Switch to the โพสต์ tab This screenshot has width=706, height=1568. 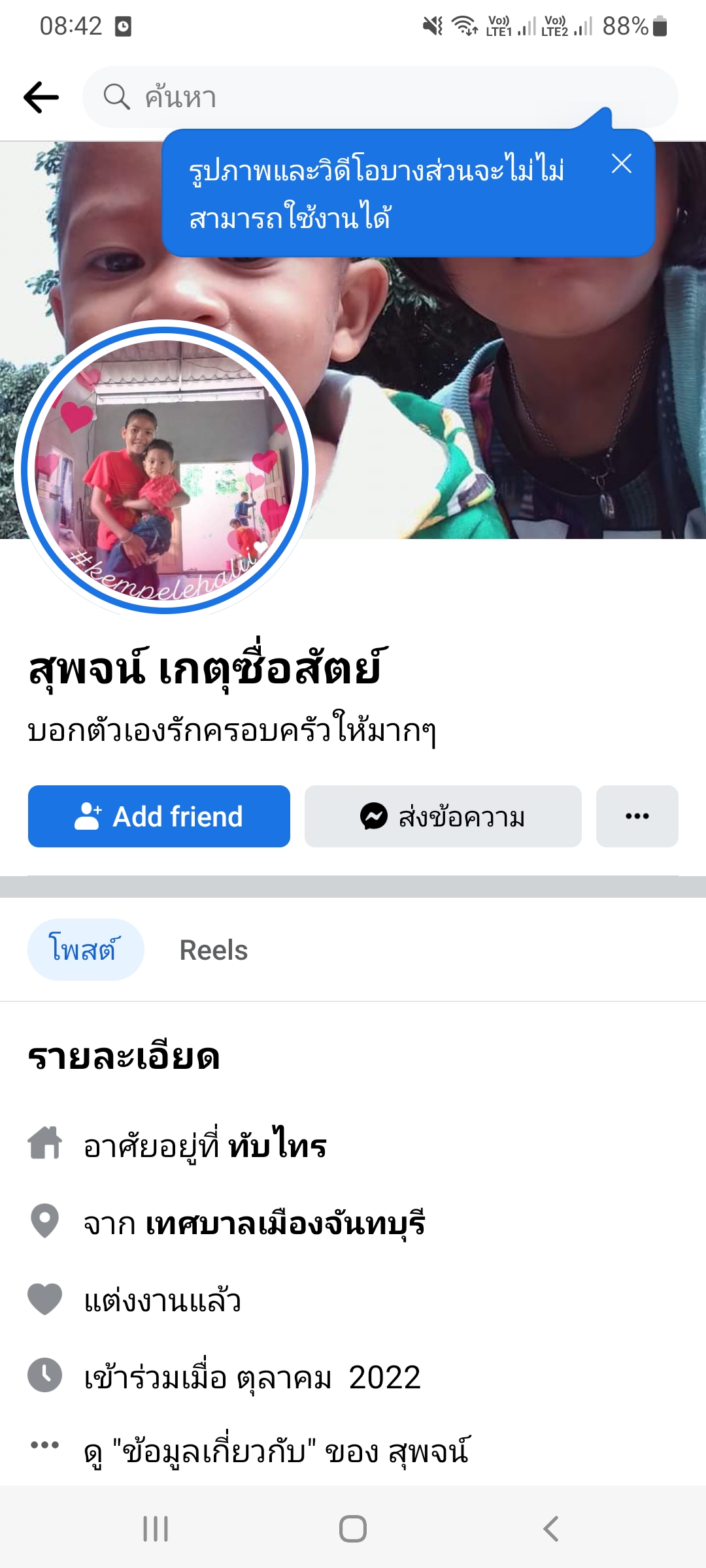pyautogui.click(x=85, y=950)
